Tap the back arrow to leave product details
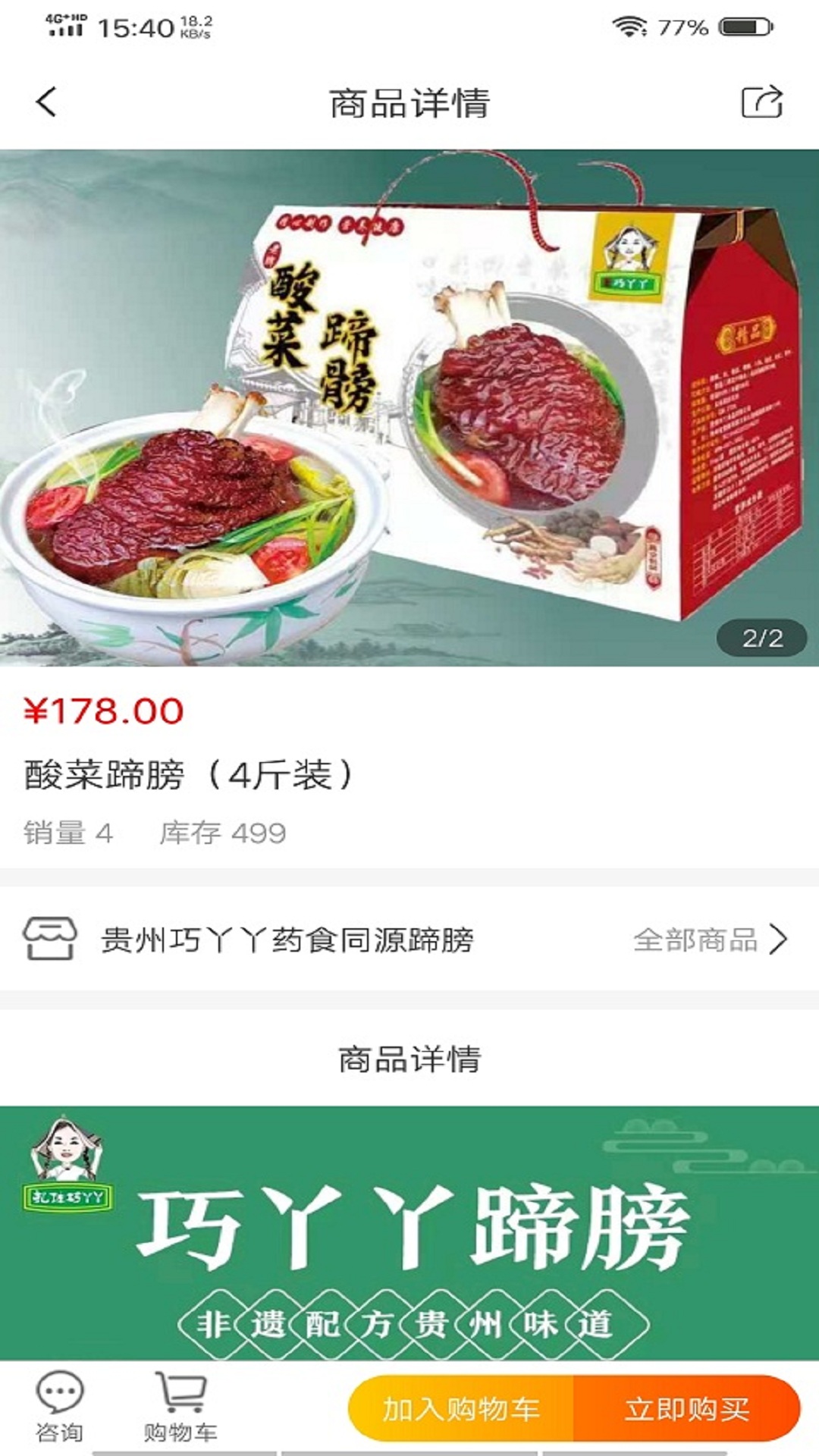Screen dimensions: 819x1456 [45, 101]
